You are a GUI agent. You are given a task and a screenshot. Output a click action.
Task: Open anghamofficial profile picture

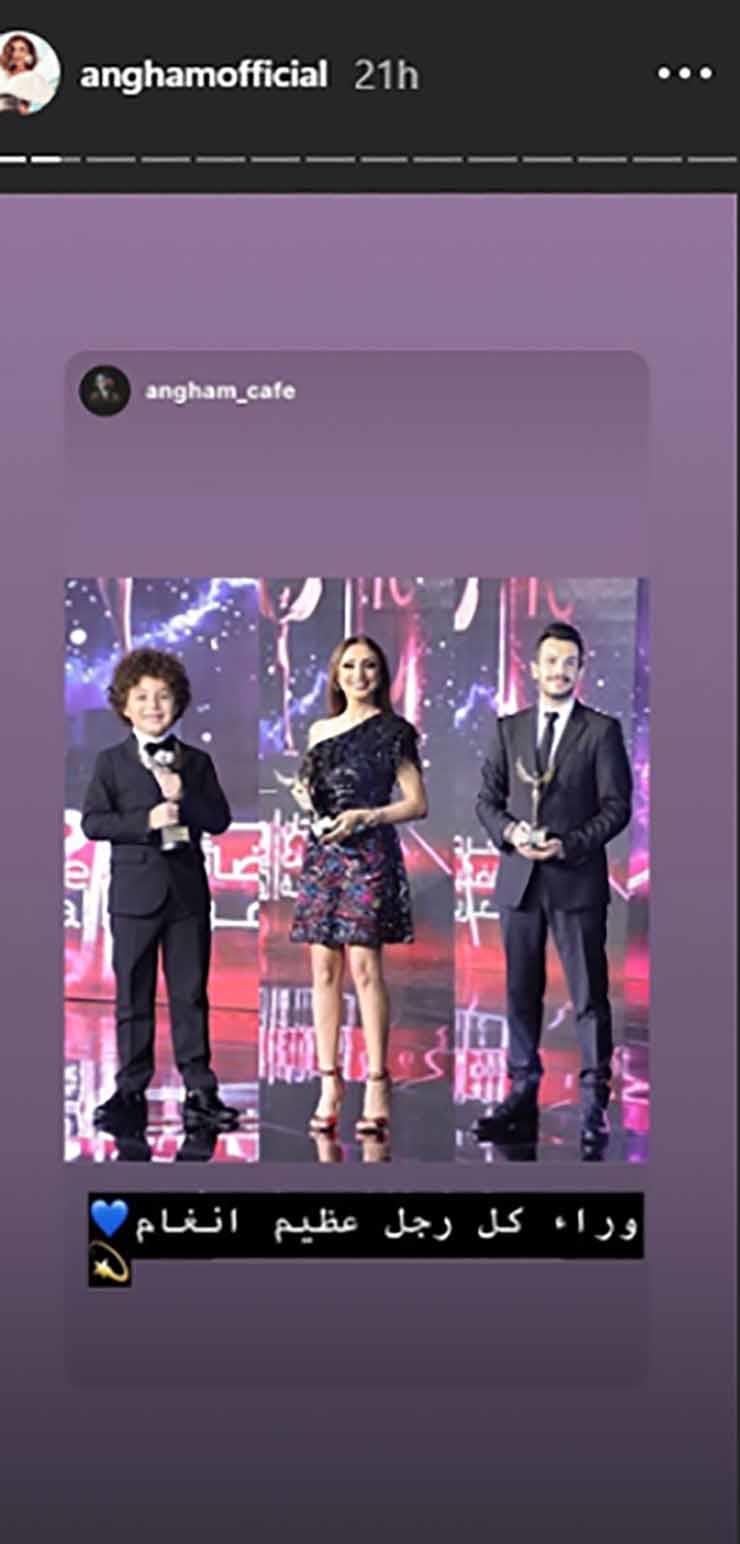coord(28,73)
